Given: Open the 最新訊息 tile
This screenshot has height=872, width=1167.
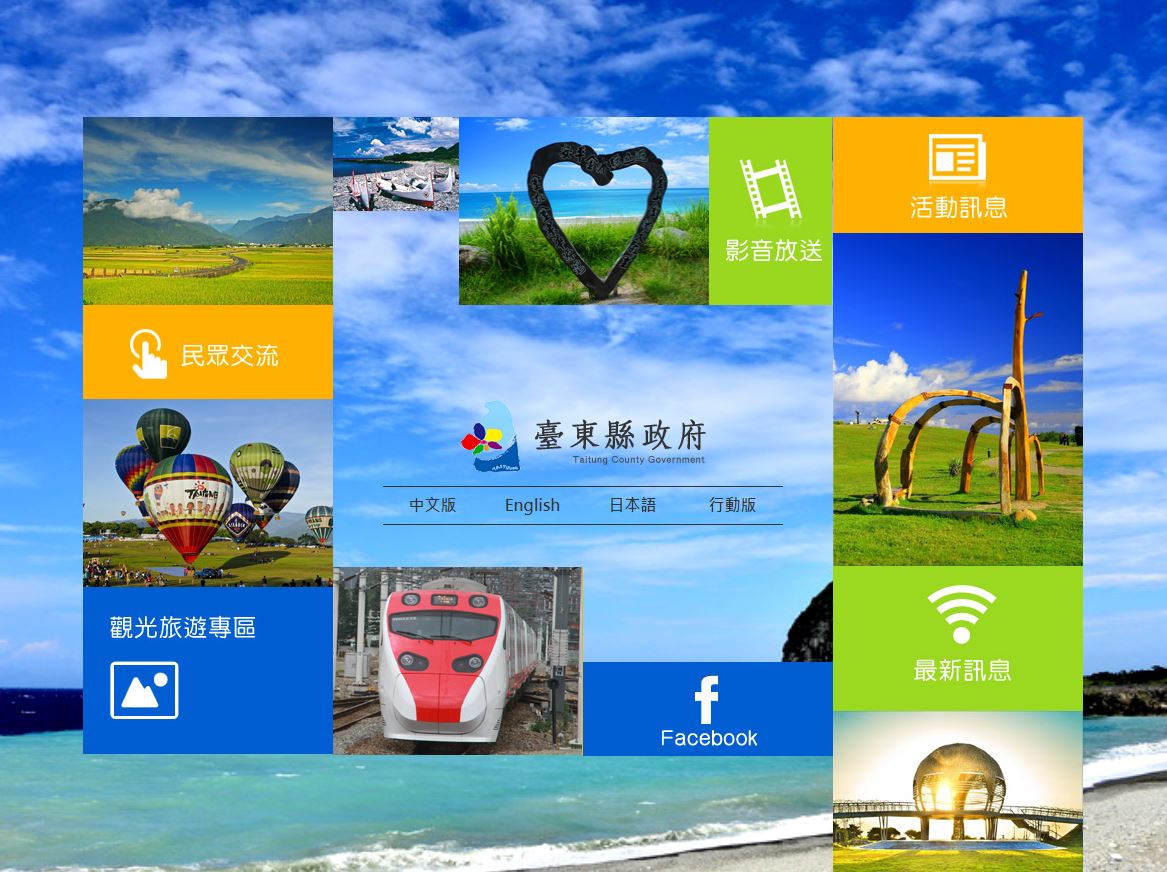Looking at the screenshot, I should tap(958, 638).
